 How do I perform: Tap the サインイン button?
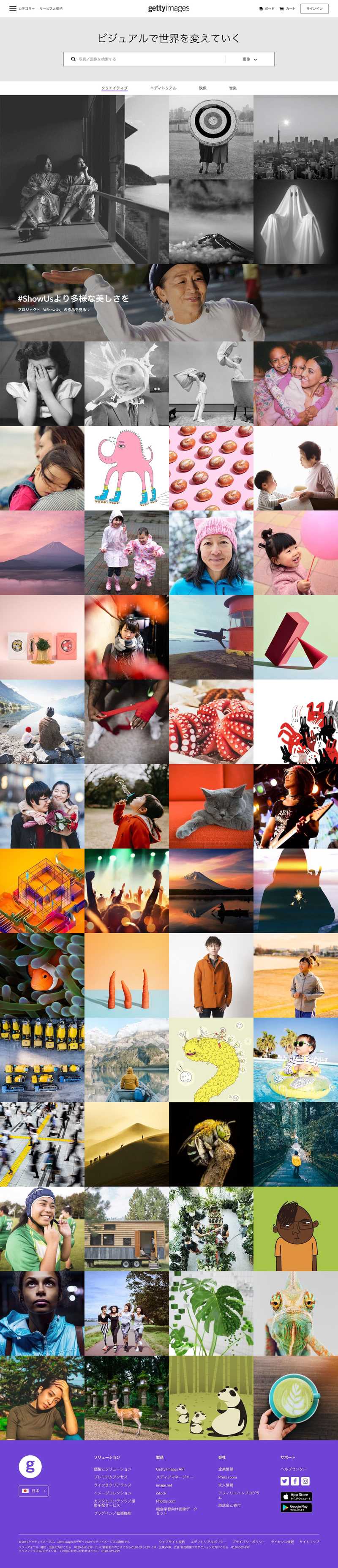pyautogui.click(x=314, y=8)
